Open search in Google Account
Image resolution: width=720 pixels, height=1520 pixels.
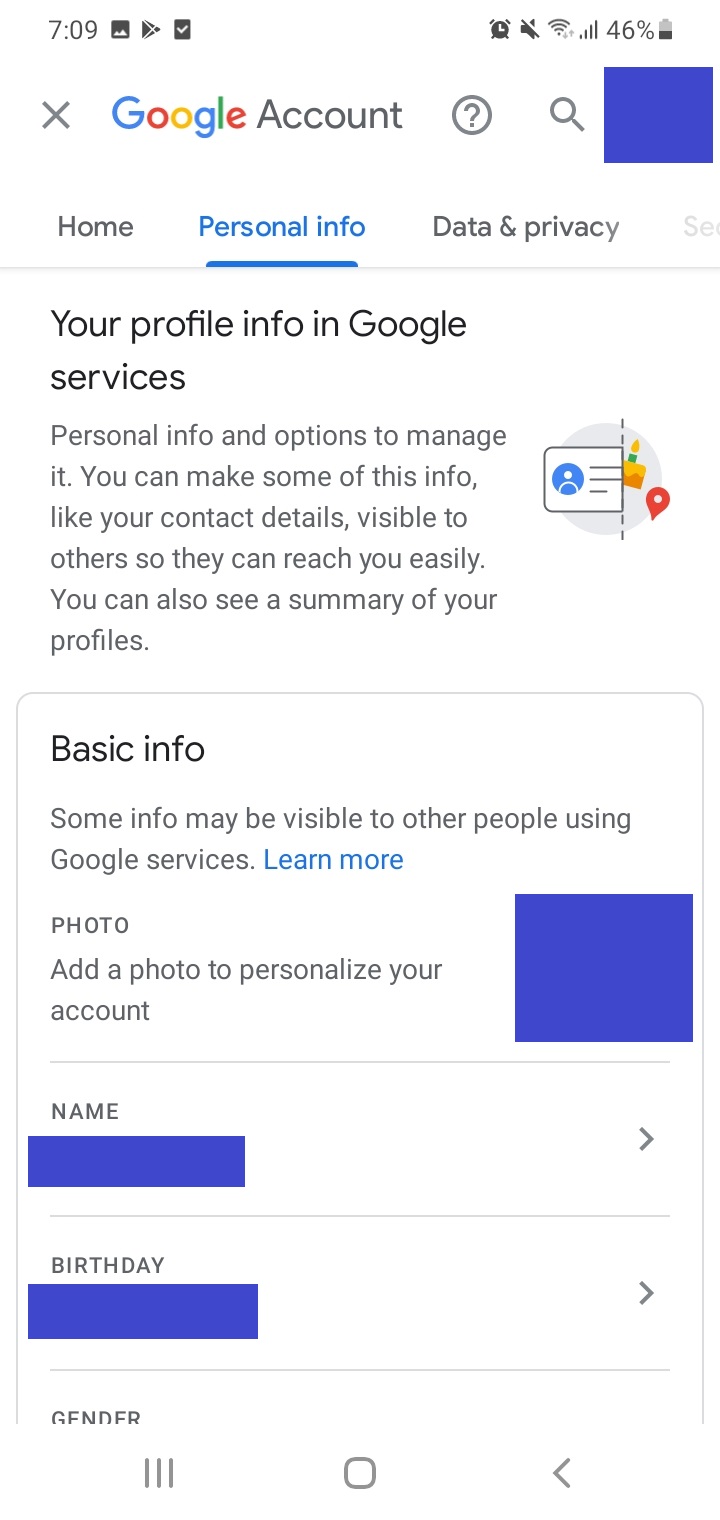tap(567, 116)
